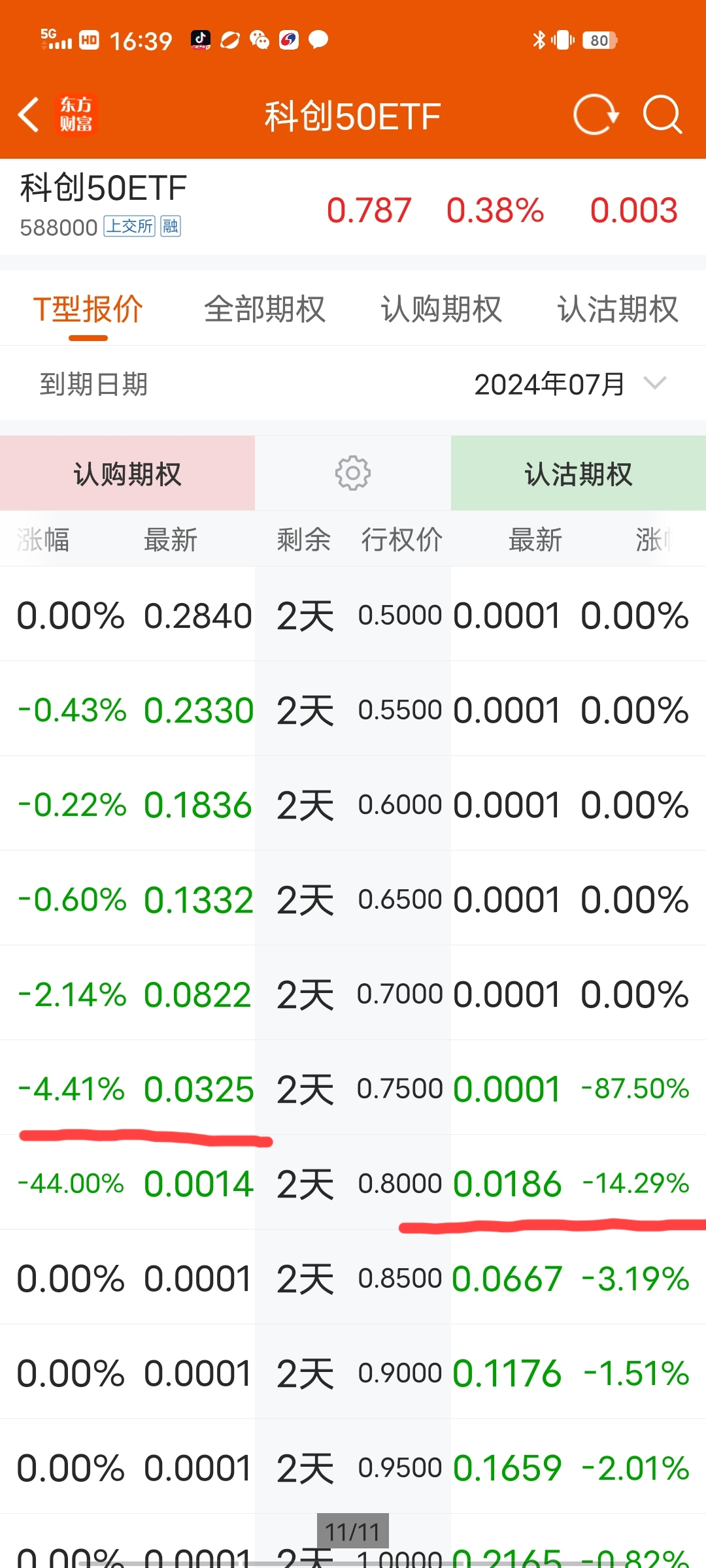Switch to the 认沽期权 top tab

coord(617,309)
